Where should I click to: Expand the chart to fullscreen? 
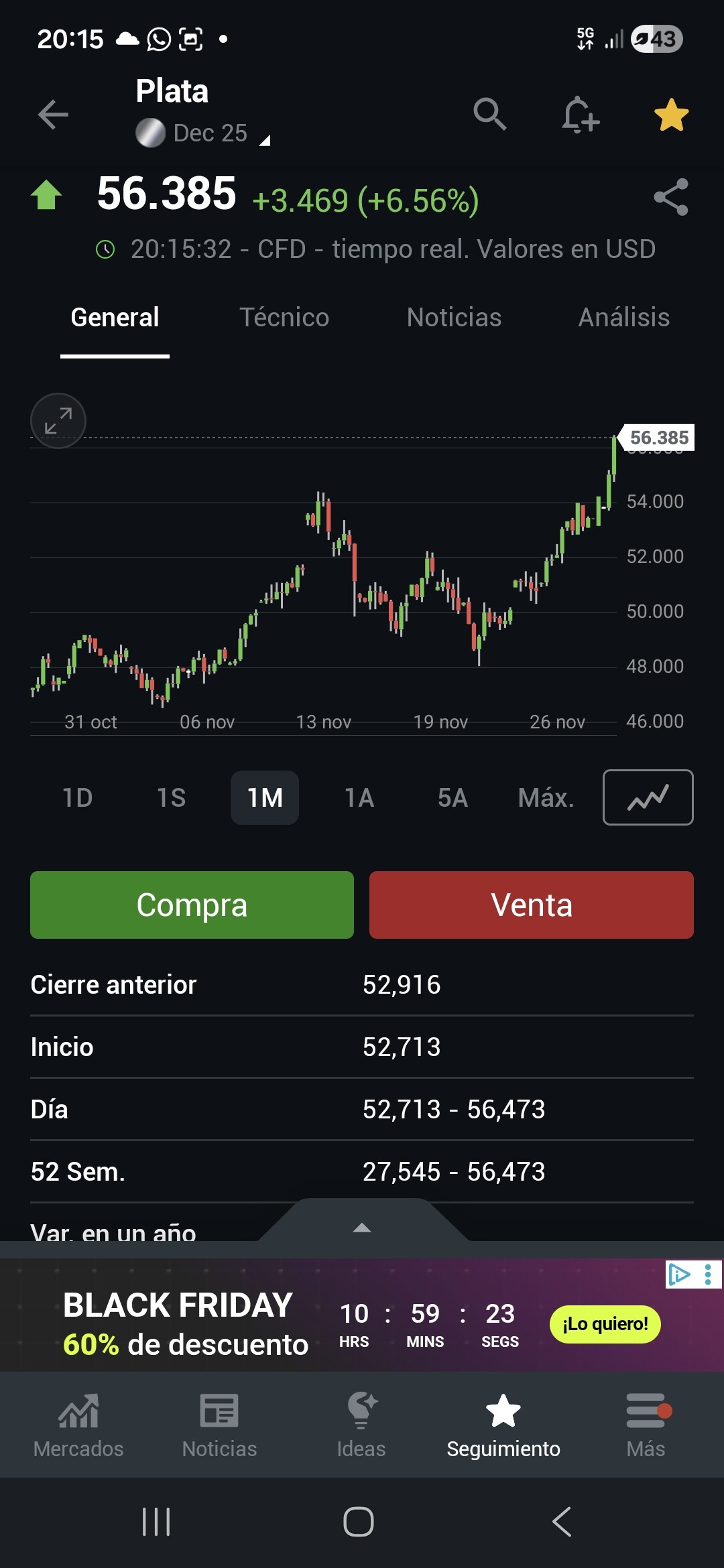point(58,421)
